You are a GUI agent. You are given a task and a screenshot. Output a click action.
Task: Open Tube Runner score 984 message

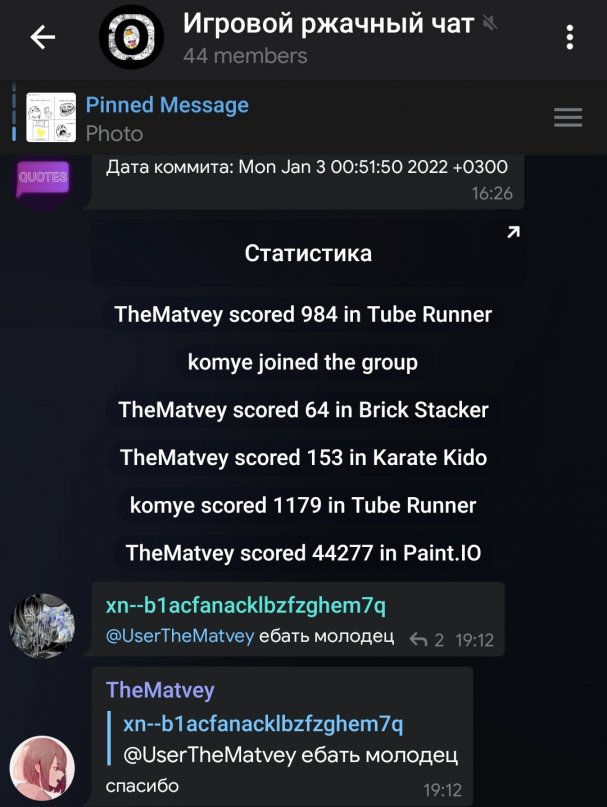[303, 314]
